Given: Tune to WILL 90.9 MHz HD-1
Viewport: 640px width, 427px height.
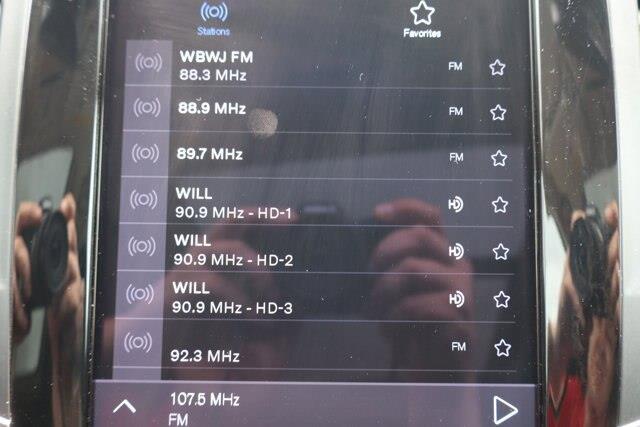Looking at the screenshot, I should (x=317, y=202).
